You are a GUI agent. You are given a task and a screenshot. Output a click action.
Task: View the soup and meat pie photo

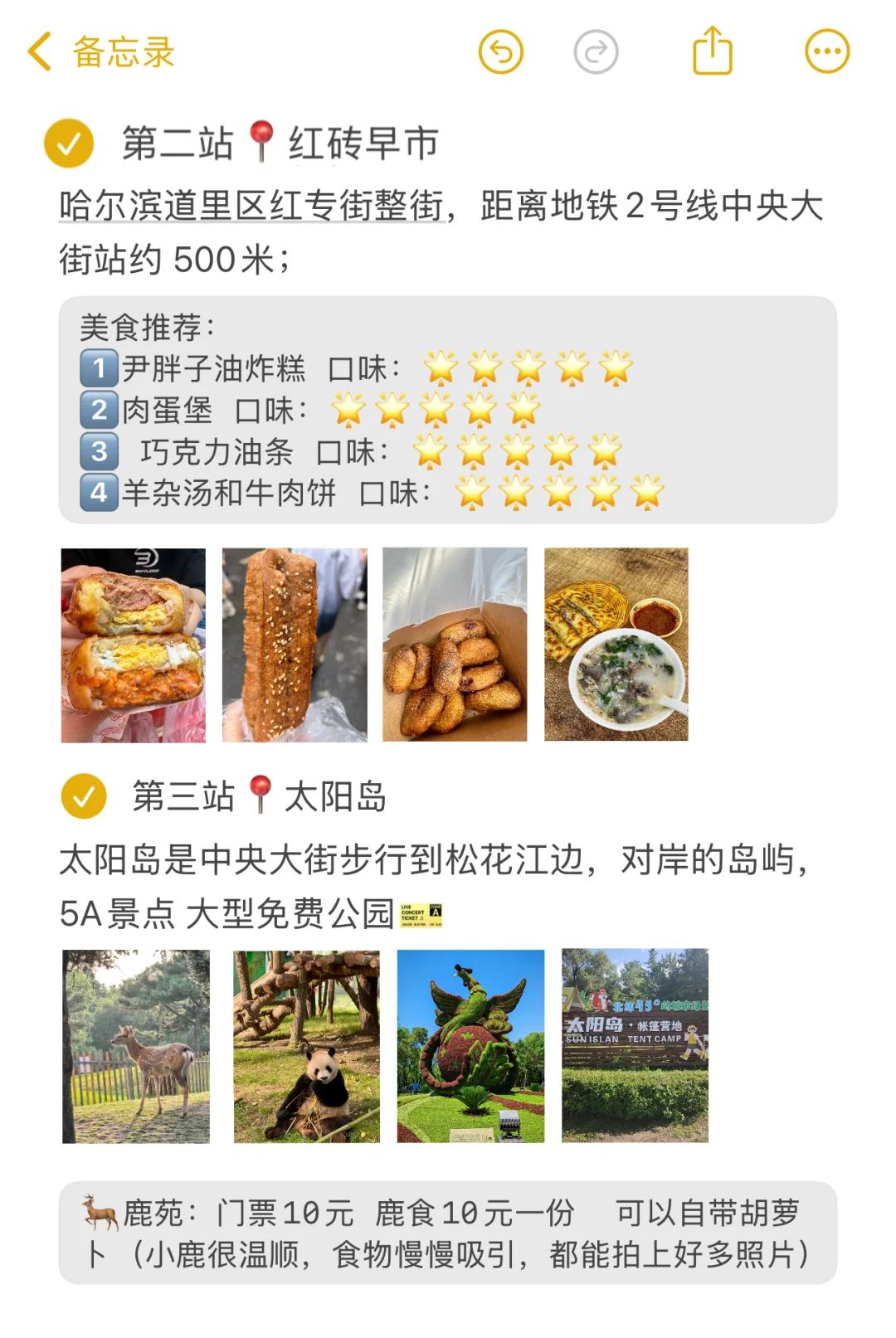click(x=616, y=645)
